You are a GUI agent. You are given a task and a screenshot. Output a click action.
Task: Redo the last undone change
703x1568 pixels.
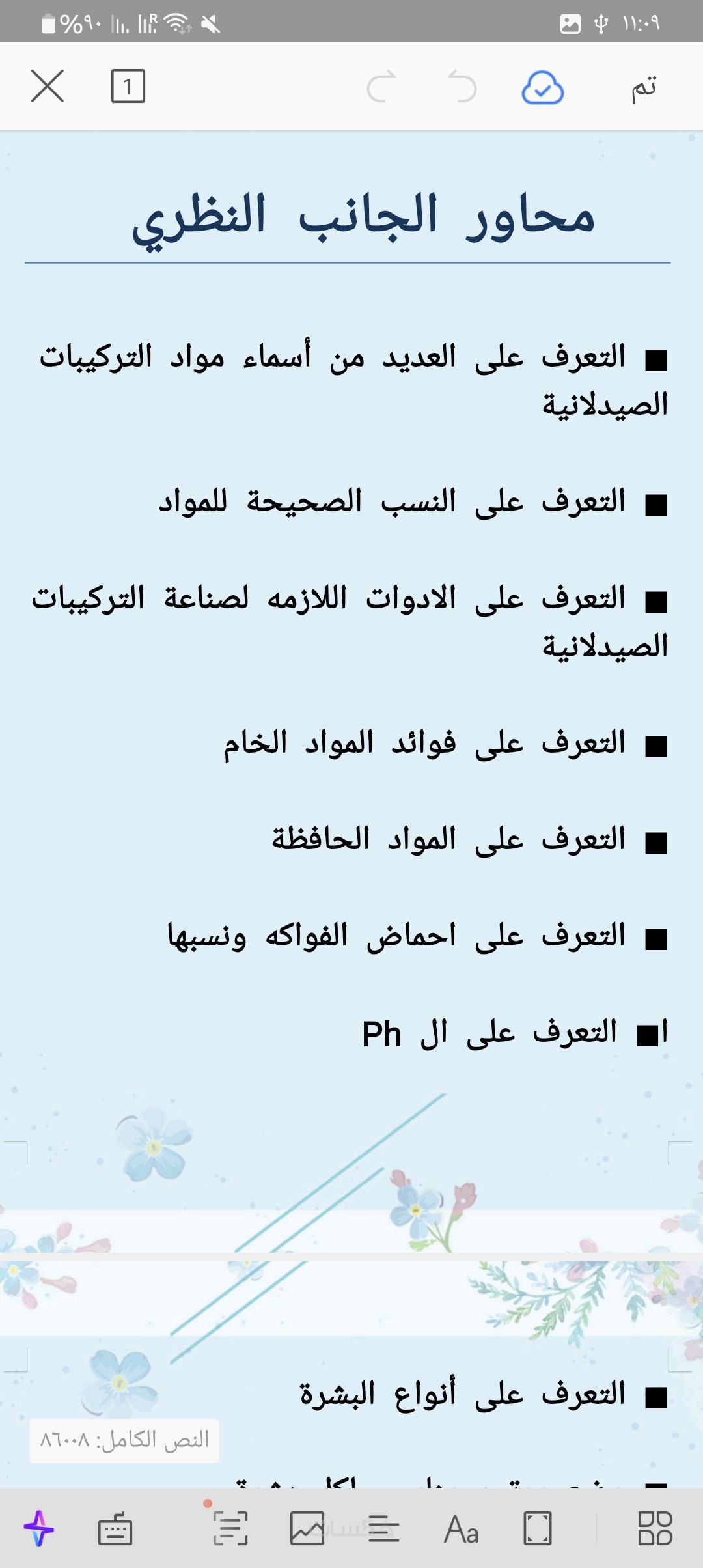381,87
